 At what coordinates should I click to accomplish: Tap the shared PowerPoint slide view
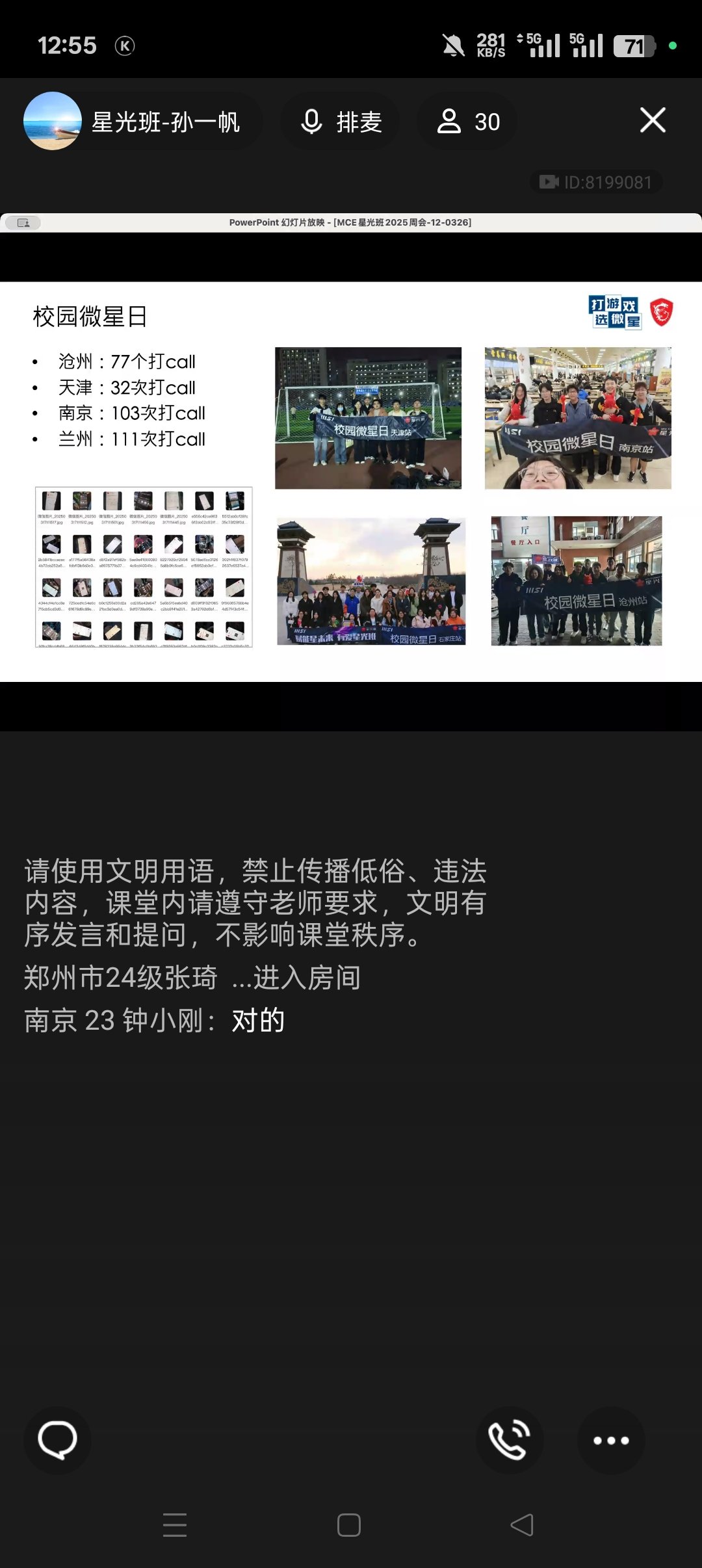point(351,481)
